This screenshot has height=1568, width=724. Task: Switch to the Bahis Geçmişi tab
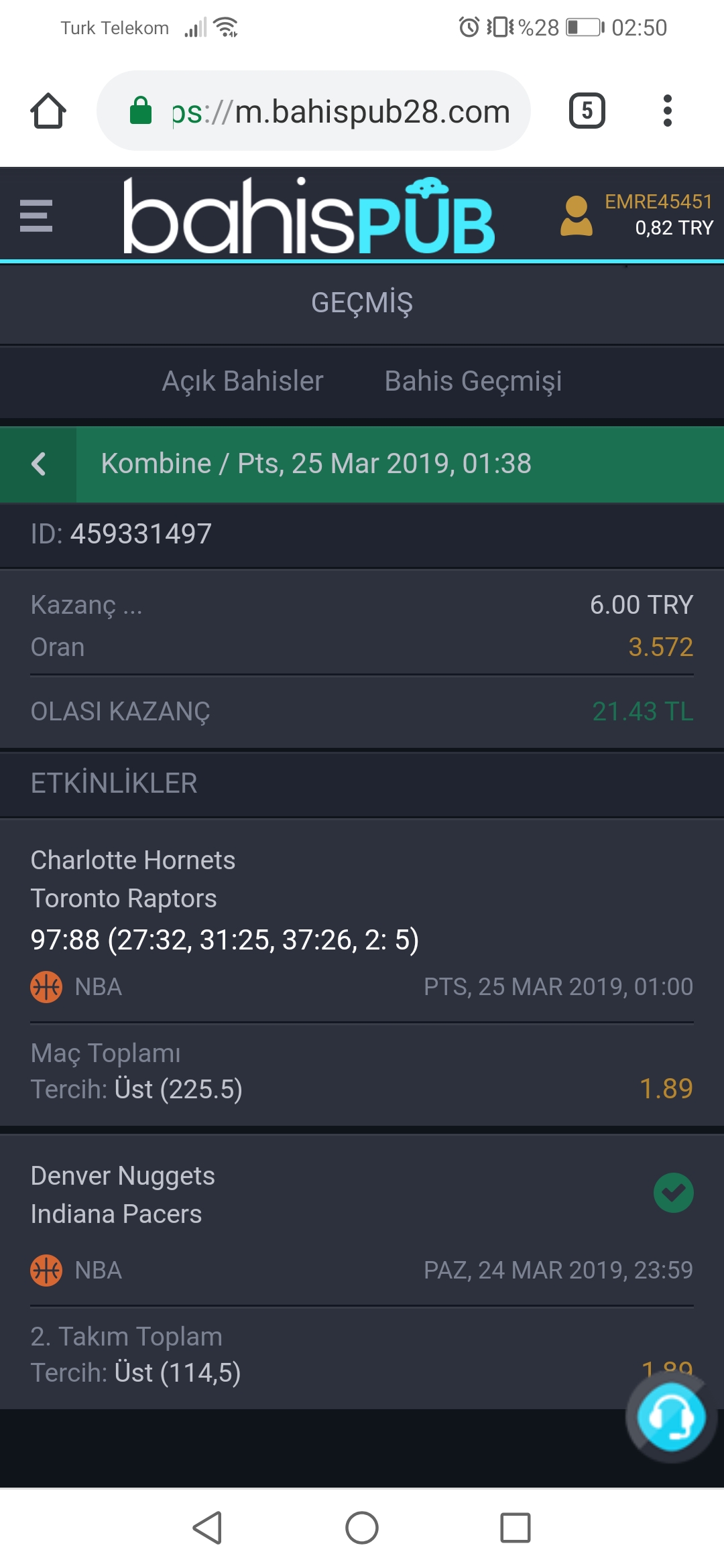tap(473, 381)
